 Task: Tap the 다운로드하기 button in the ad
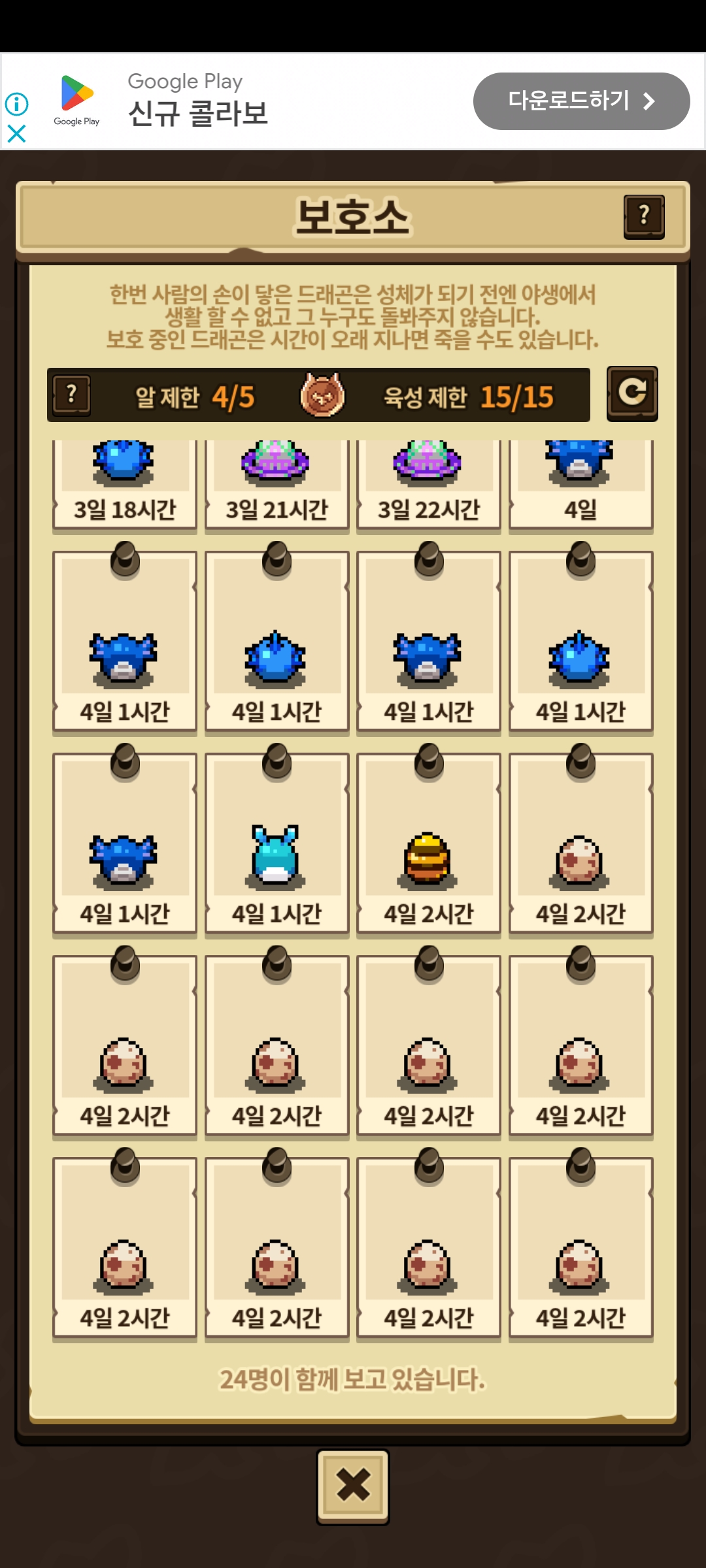coord(581,101)
